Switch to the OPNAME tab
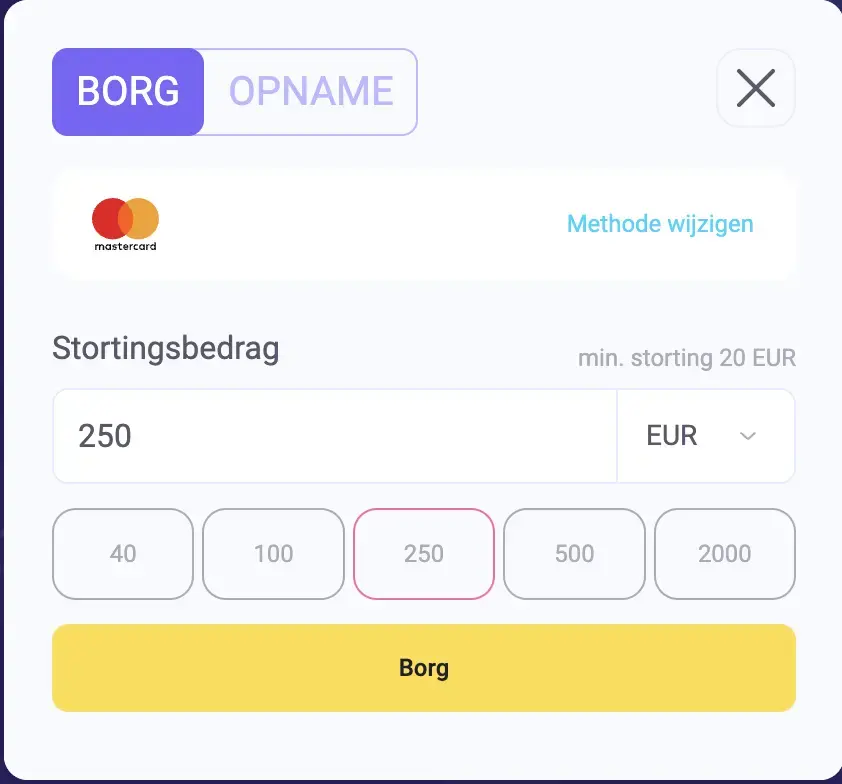Screen dimensions: 842x784 311,91
